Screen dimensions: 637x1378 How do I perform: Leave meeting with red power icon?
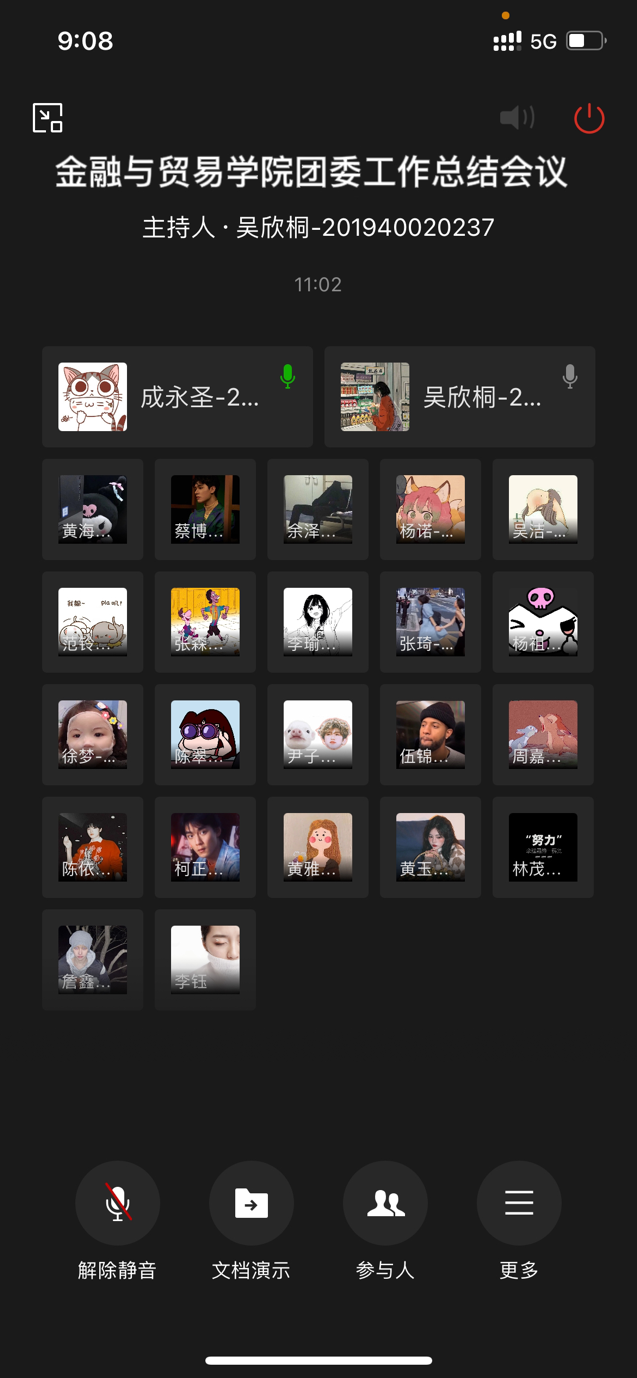589,118
